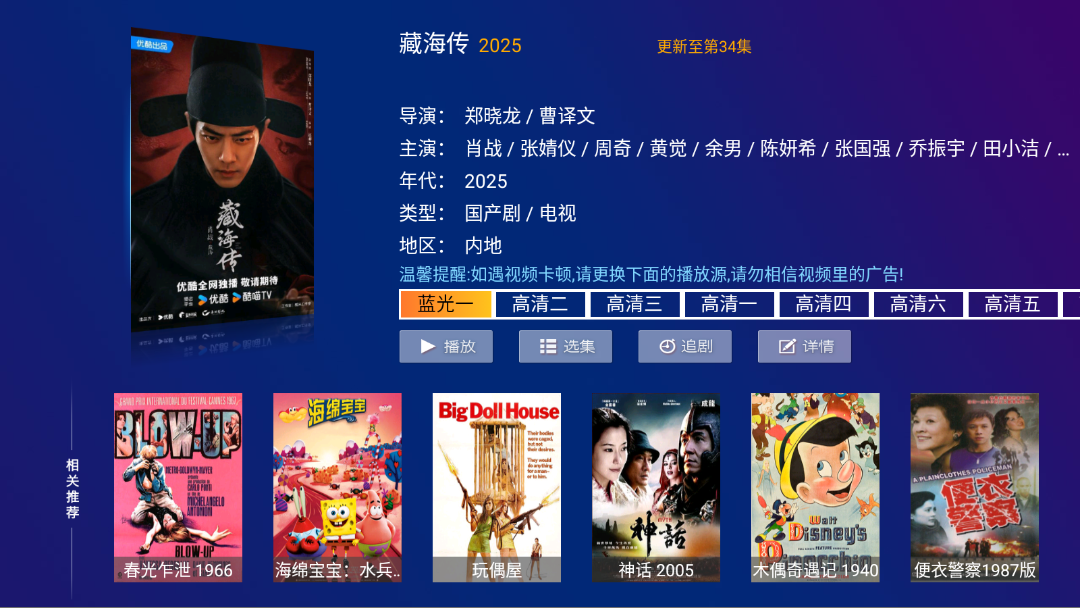Open the 海绵宝宝 recommendation card

(337, 487)
